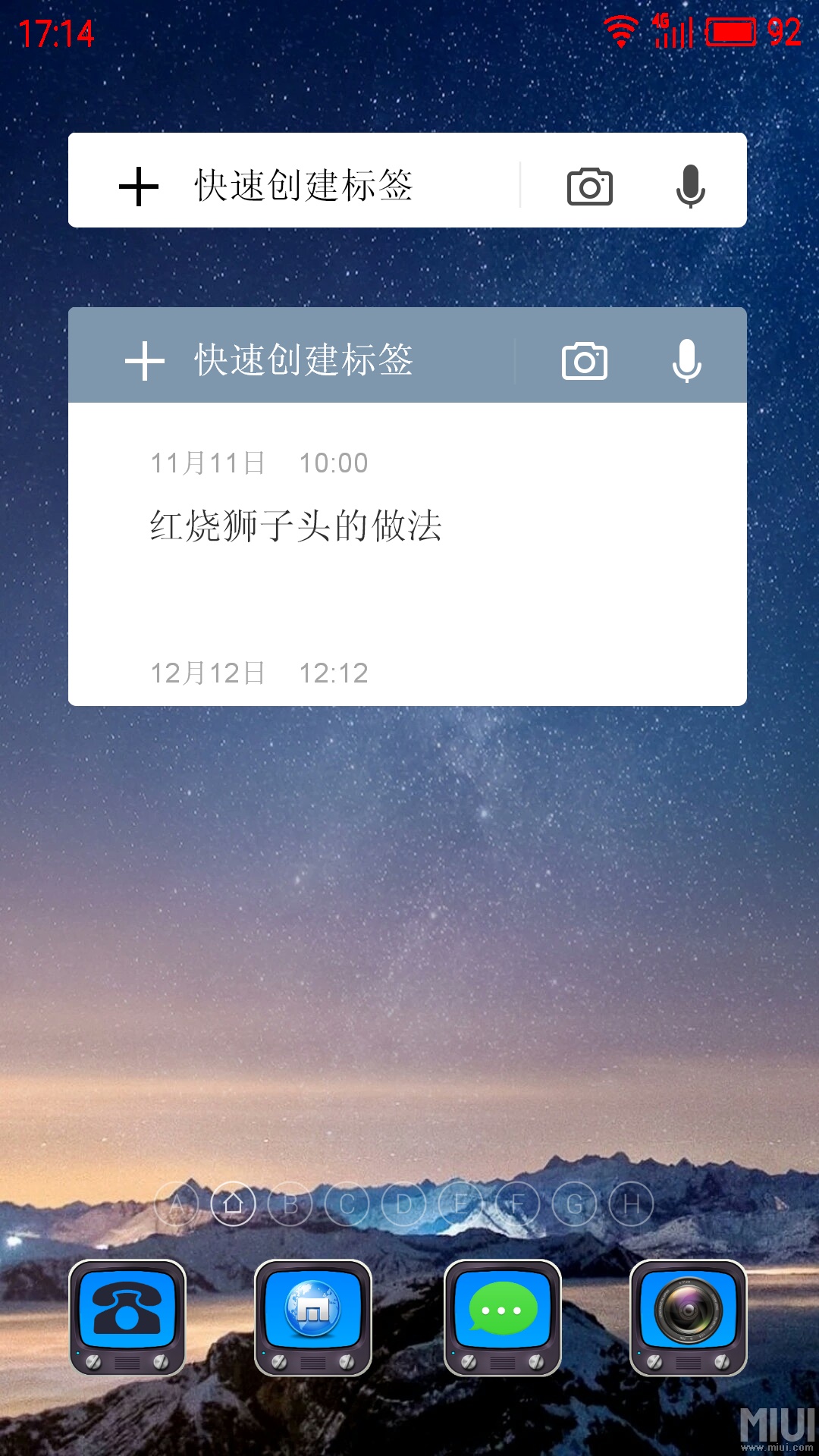
Task: Go to page indicator B
Action: tap(290, 1203)
